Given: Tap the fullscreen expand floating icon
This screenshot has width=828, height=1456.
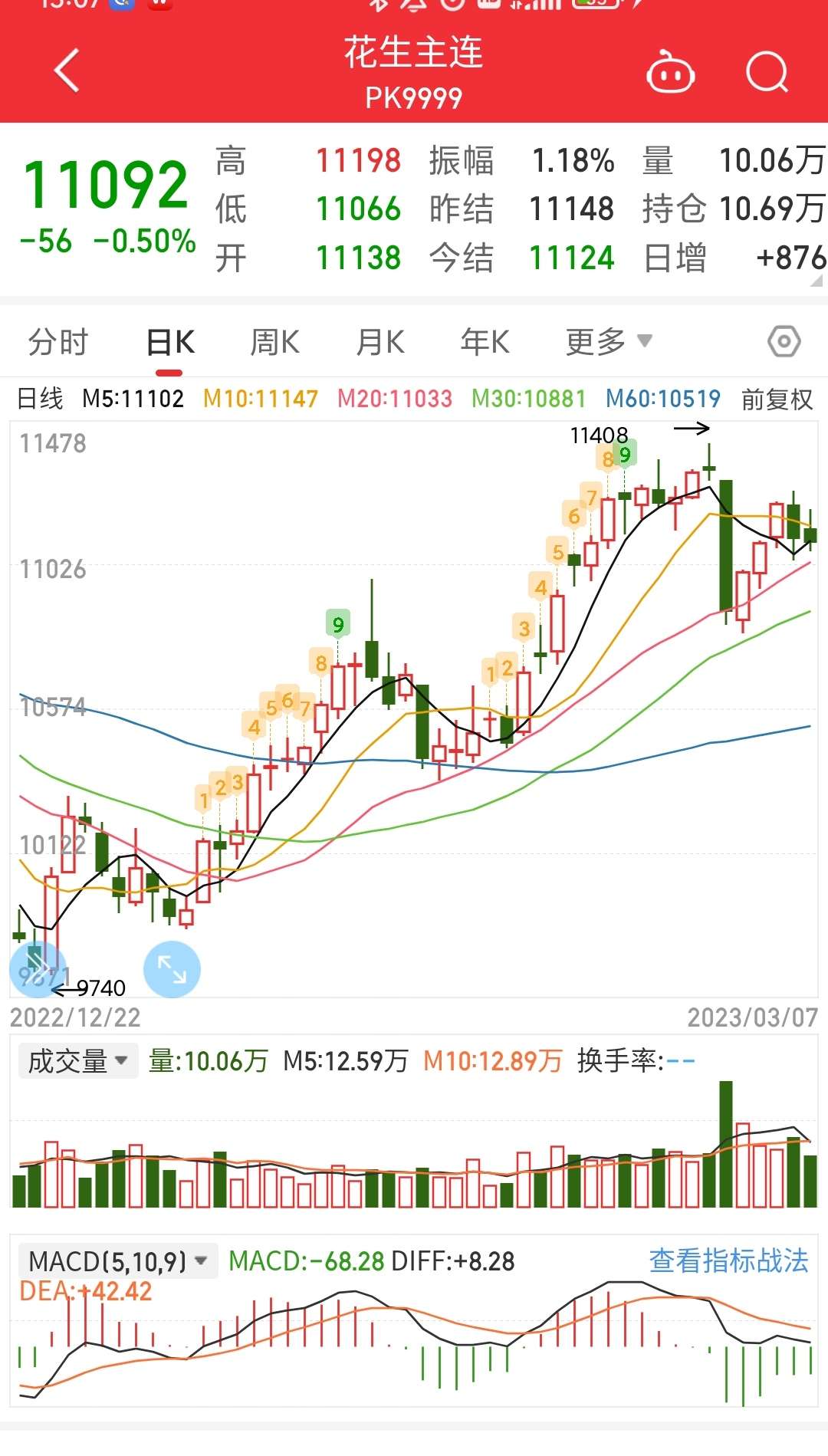Looking at the screenshot, I should (172, 969).
